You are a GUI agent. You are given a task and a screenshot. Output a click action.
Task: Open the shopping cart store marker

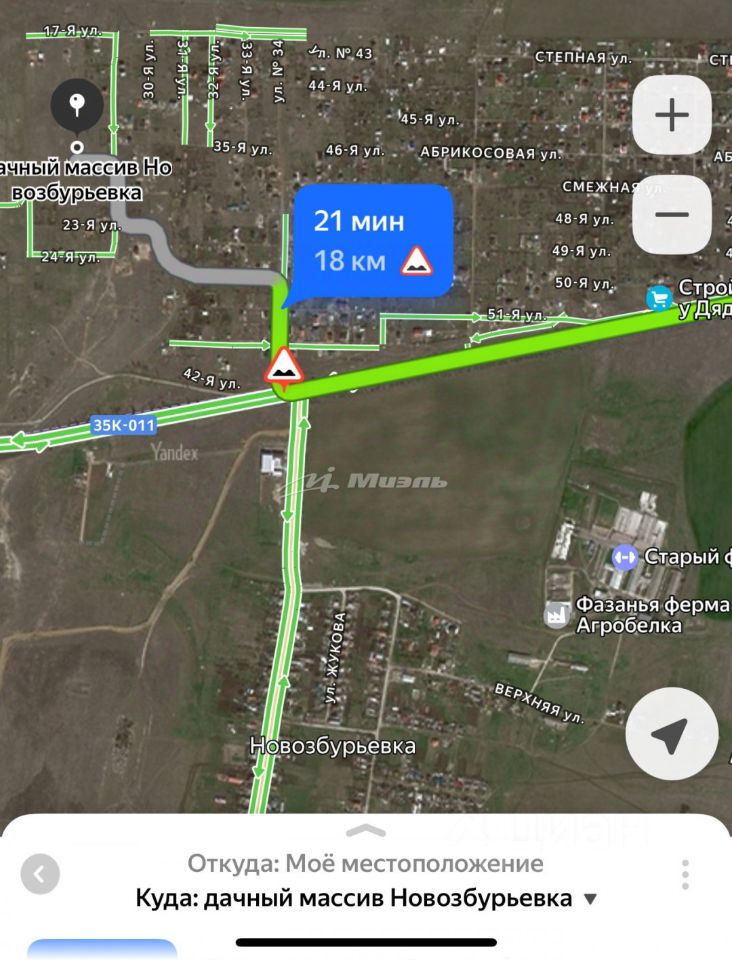pyautogui.click(x=659, y=297)
